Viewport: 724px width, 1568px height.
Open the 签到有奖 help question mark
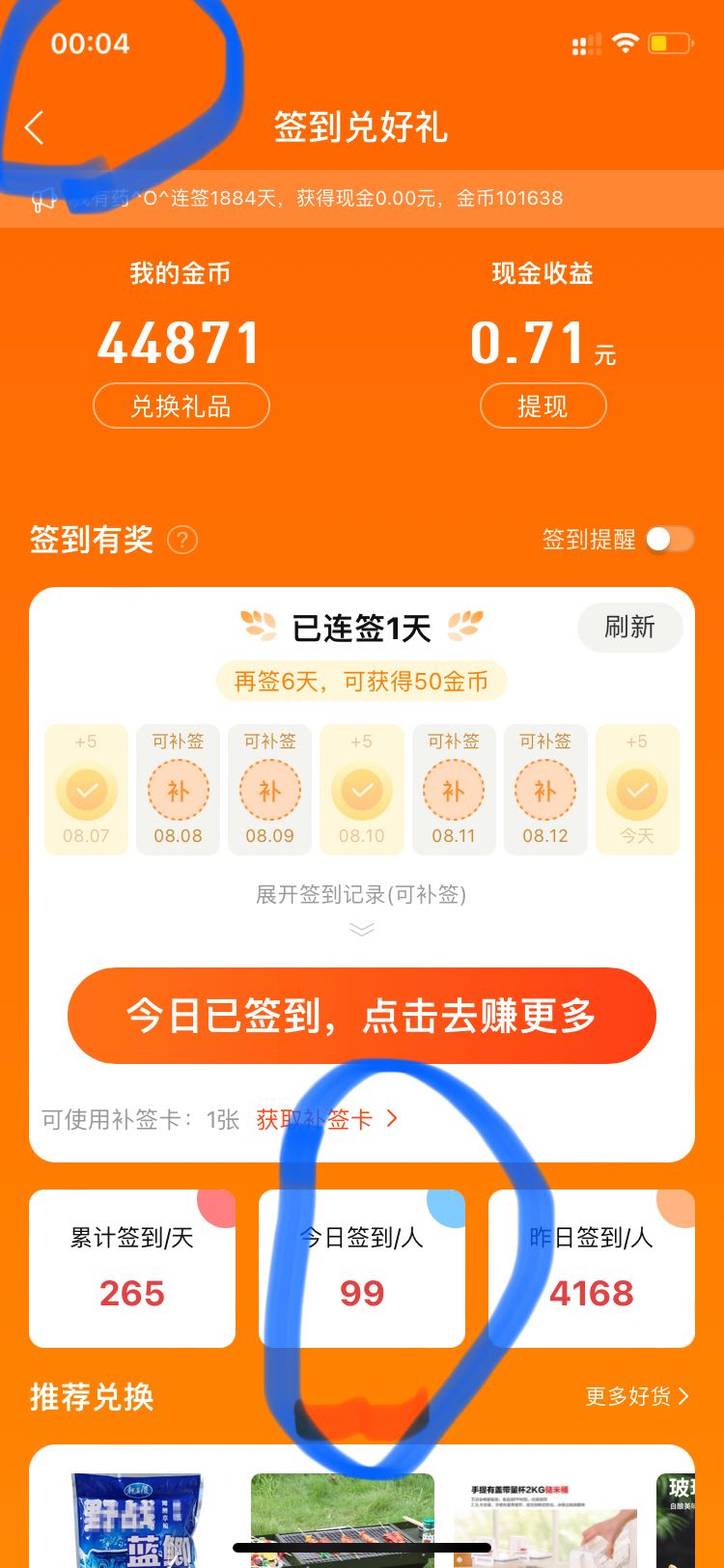pos(182,539)
